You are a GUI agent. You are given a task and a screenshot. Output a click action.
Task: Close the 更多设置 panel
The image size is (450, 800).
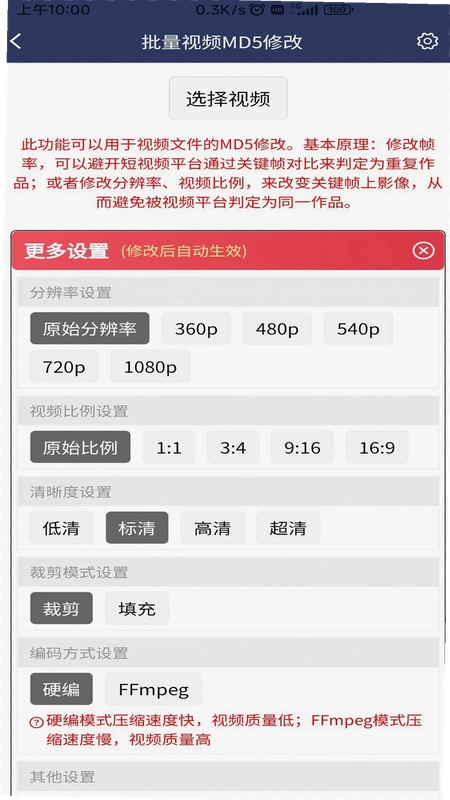[423, 251]
